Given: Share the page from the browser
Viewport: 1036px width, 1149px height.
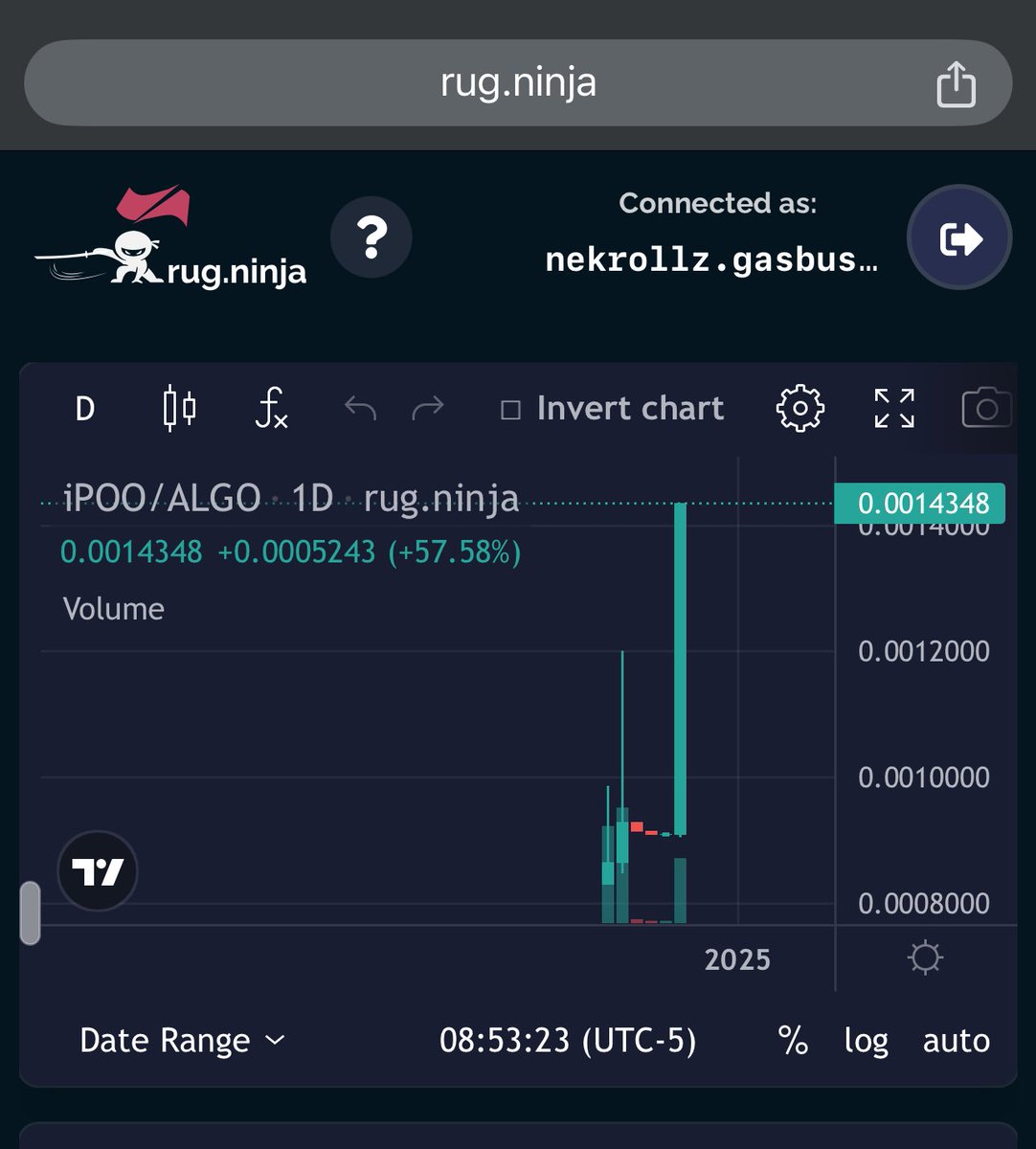Looking at the screenshot, I should pos(955,85).
